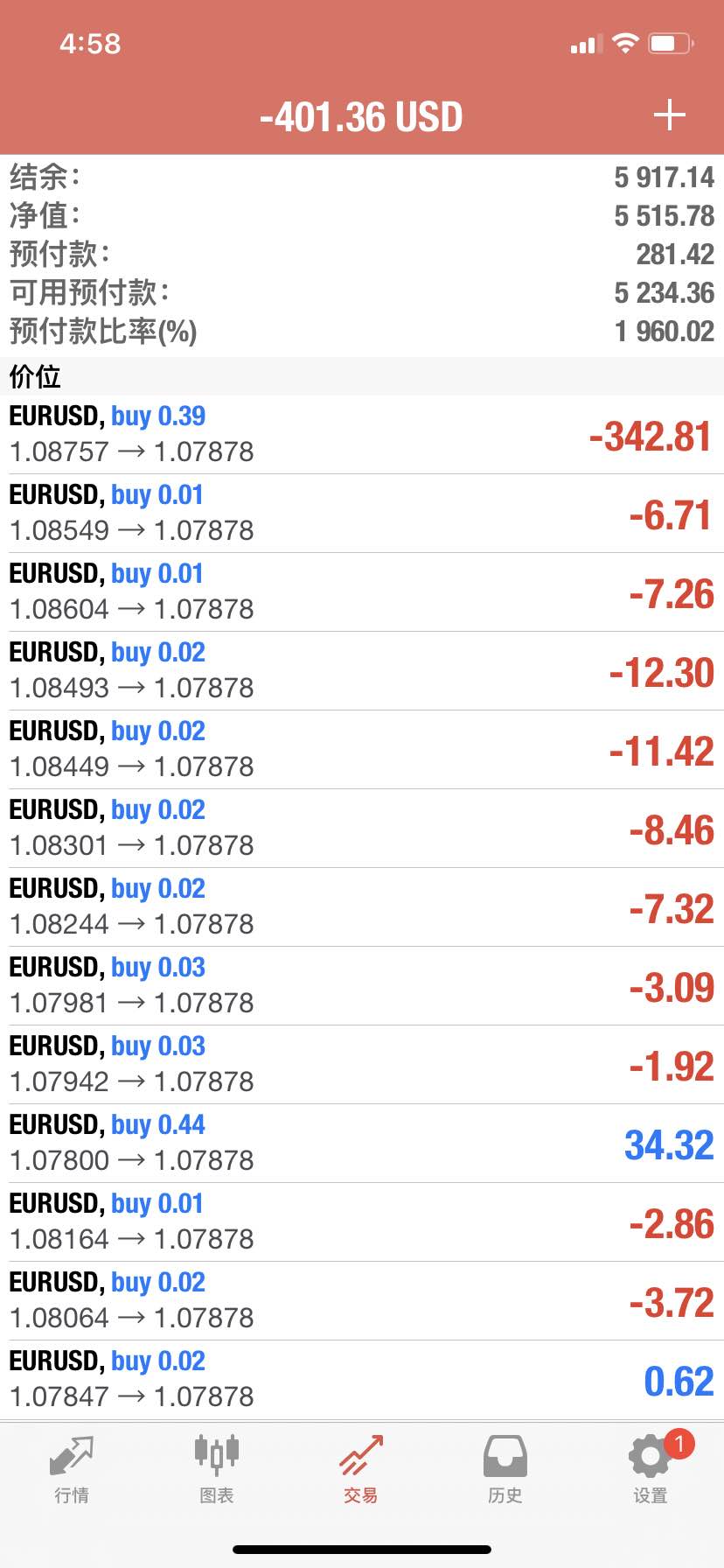Image resolution: width=724 pixels, height=1568 pixels.
Task: Open the EURUSD buy 0.44 position
Action: pos(362,1144)
